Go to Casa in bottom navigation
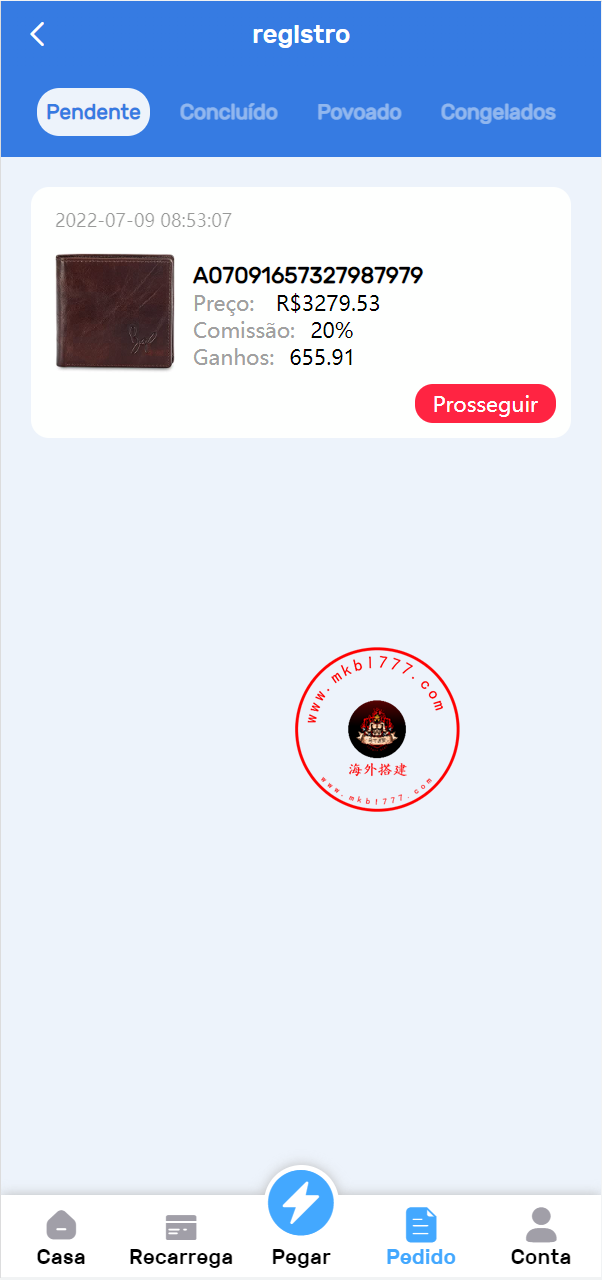This screenshot has width=602, height=1280. click(61, 1239)
